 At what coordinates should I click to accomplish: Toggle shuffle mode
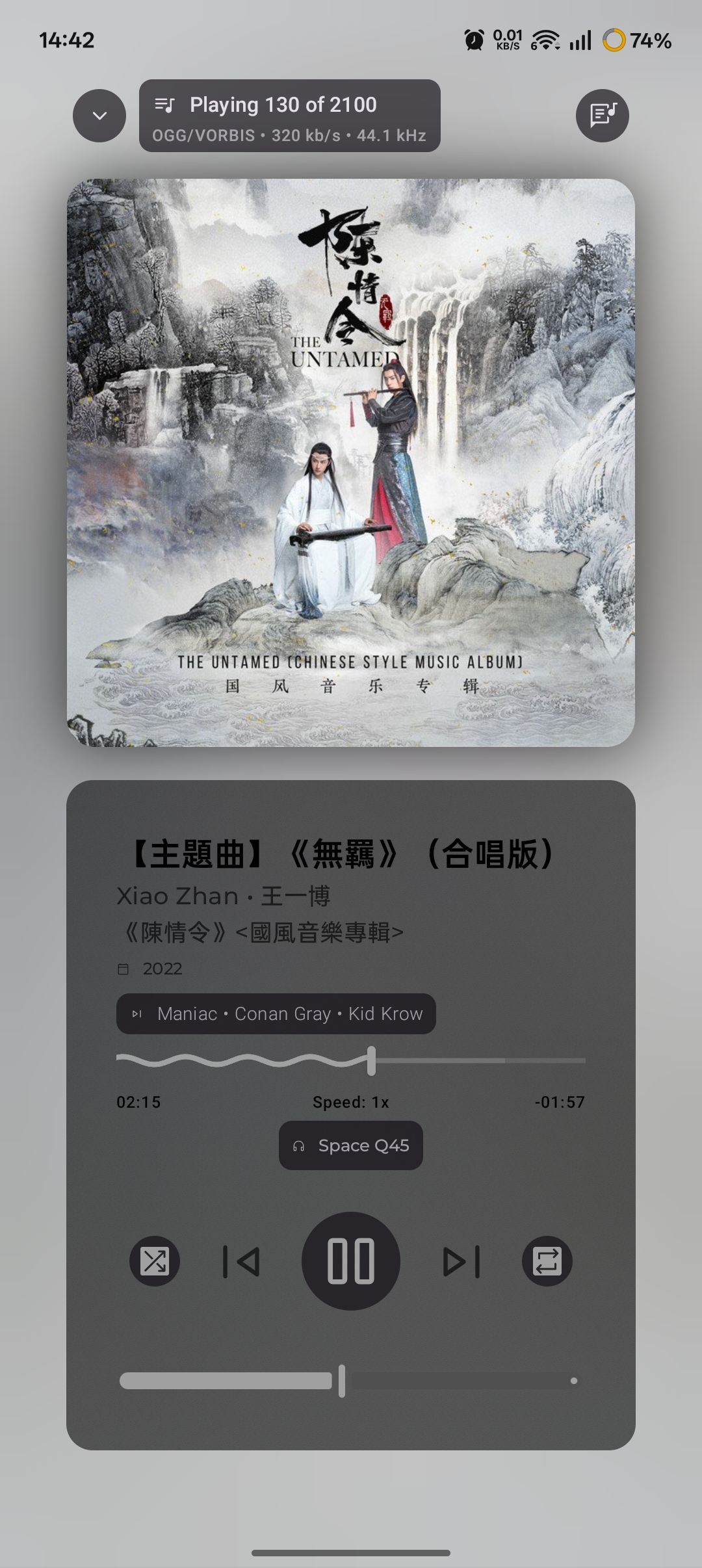pos(155,1261)
